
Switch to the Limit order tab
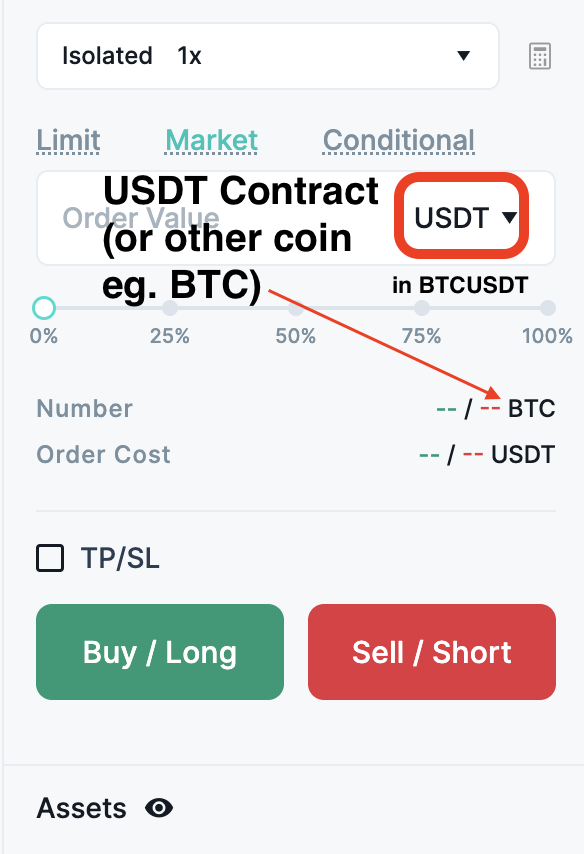(x=68, y=141)
